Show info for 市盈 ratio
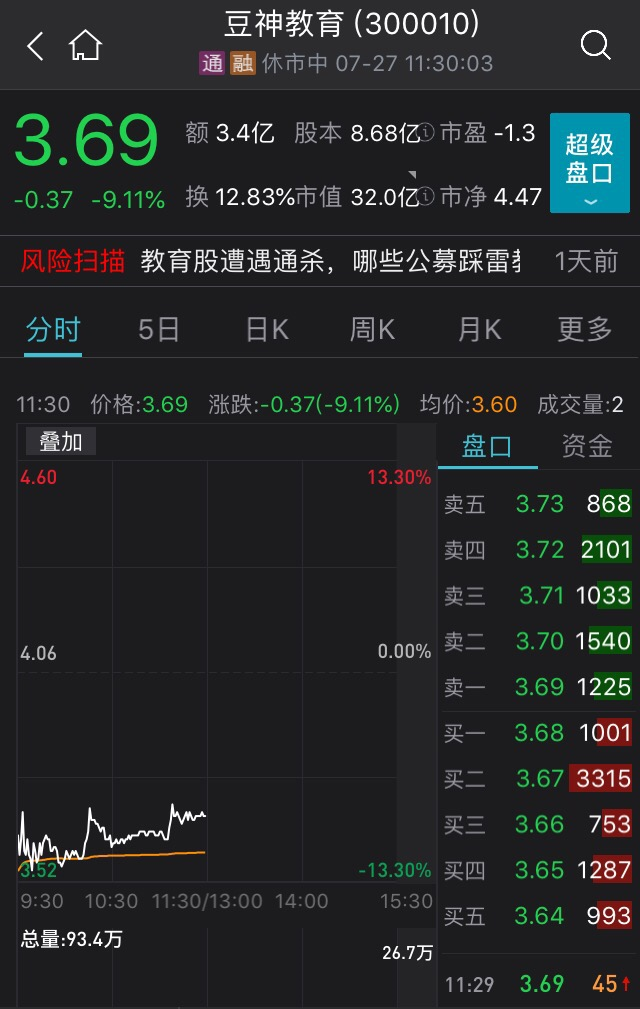Screen dimensions: 640x1009 click(x=427, y=133)
